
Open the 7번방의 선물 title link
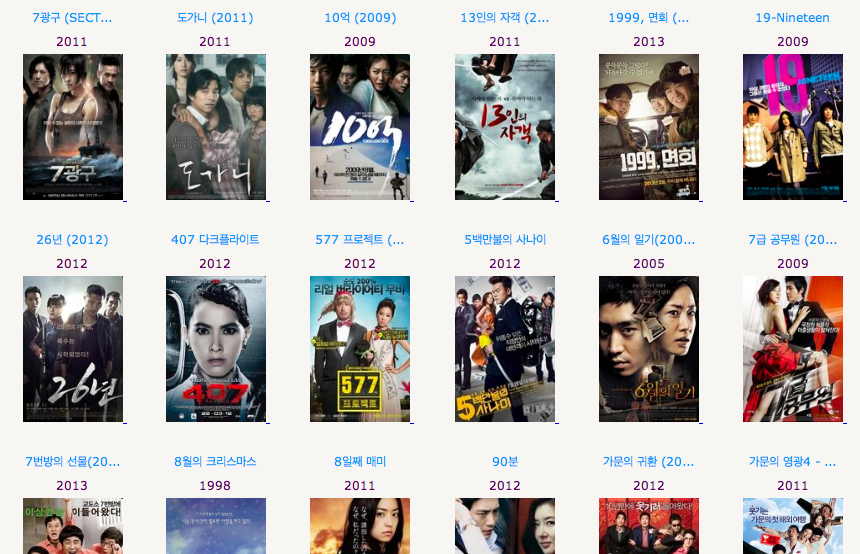[x=72, y=462]
